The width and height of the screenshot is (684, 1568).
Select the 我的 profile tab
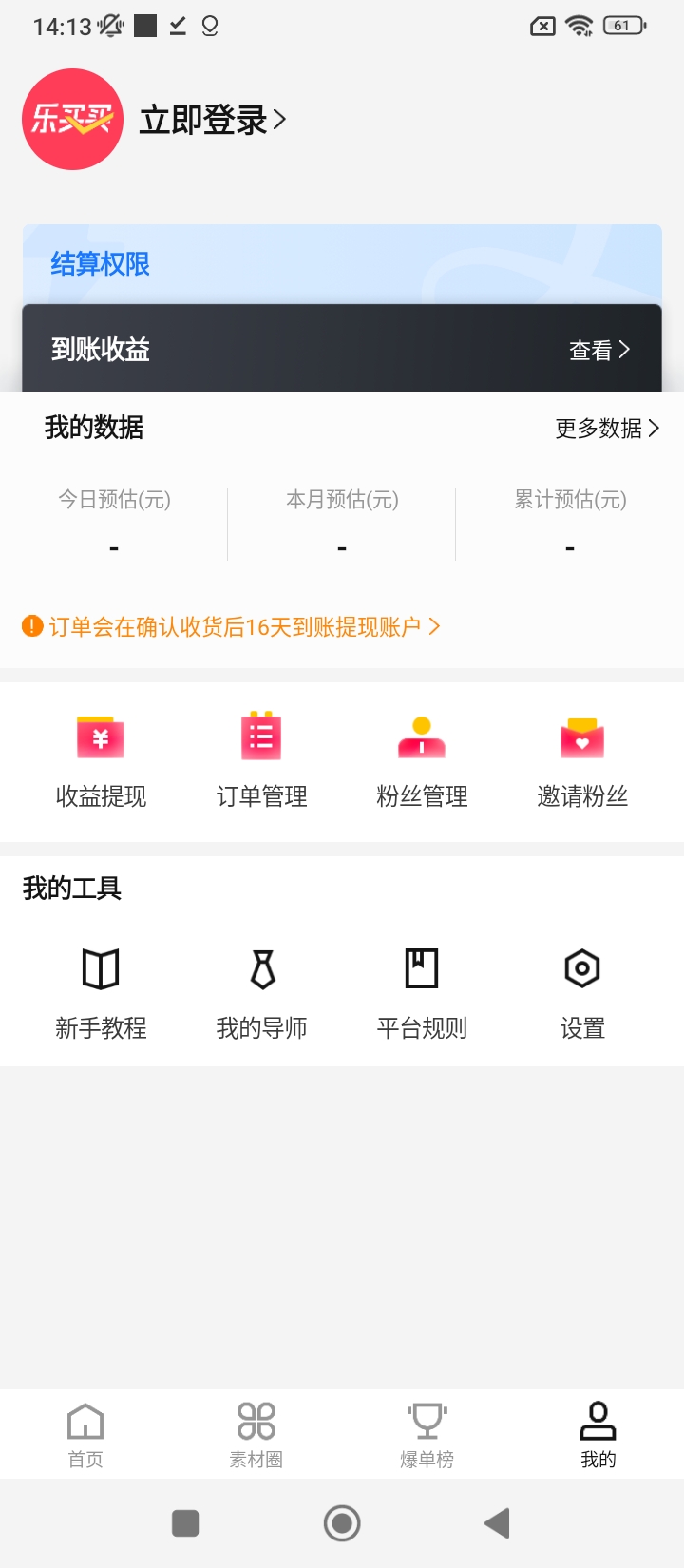pos(598,1435)
